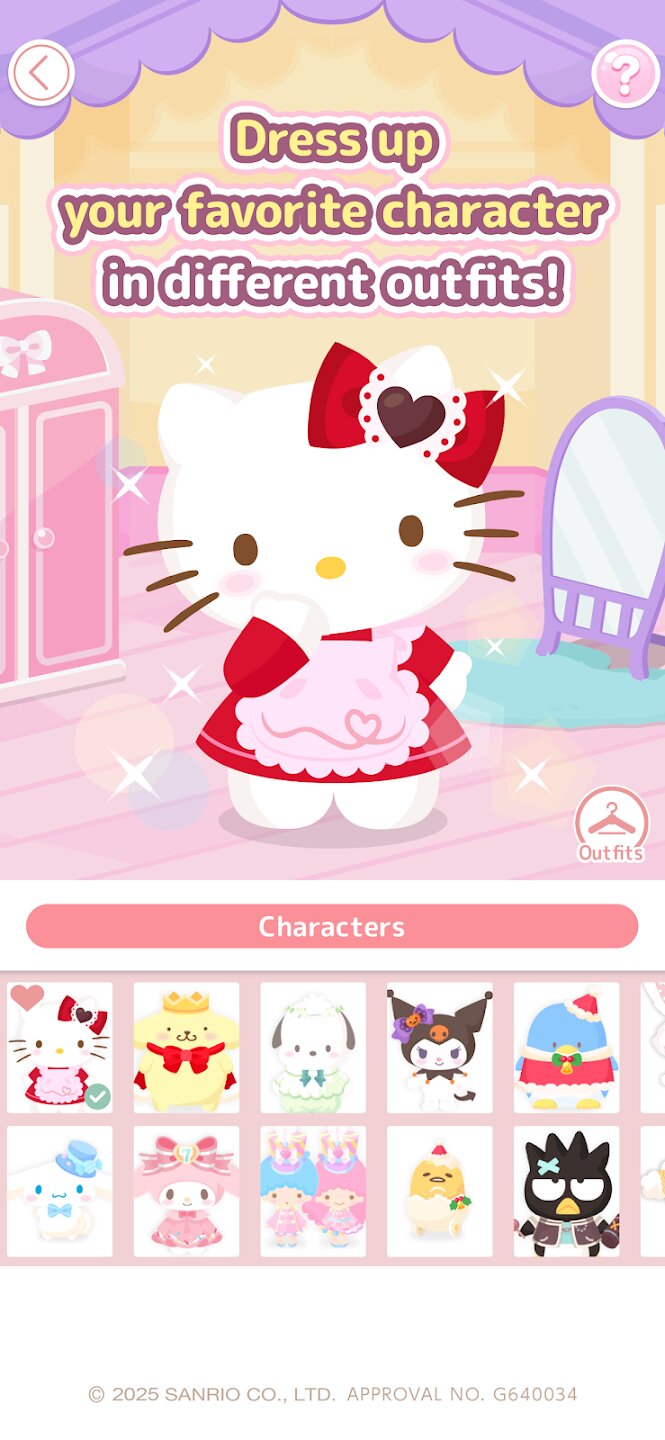This screenshot has width=665, height=1440.
Task: Go back using the arrow button
Action: tap(41, 73)
